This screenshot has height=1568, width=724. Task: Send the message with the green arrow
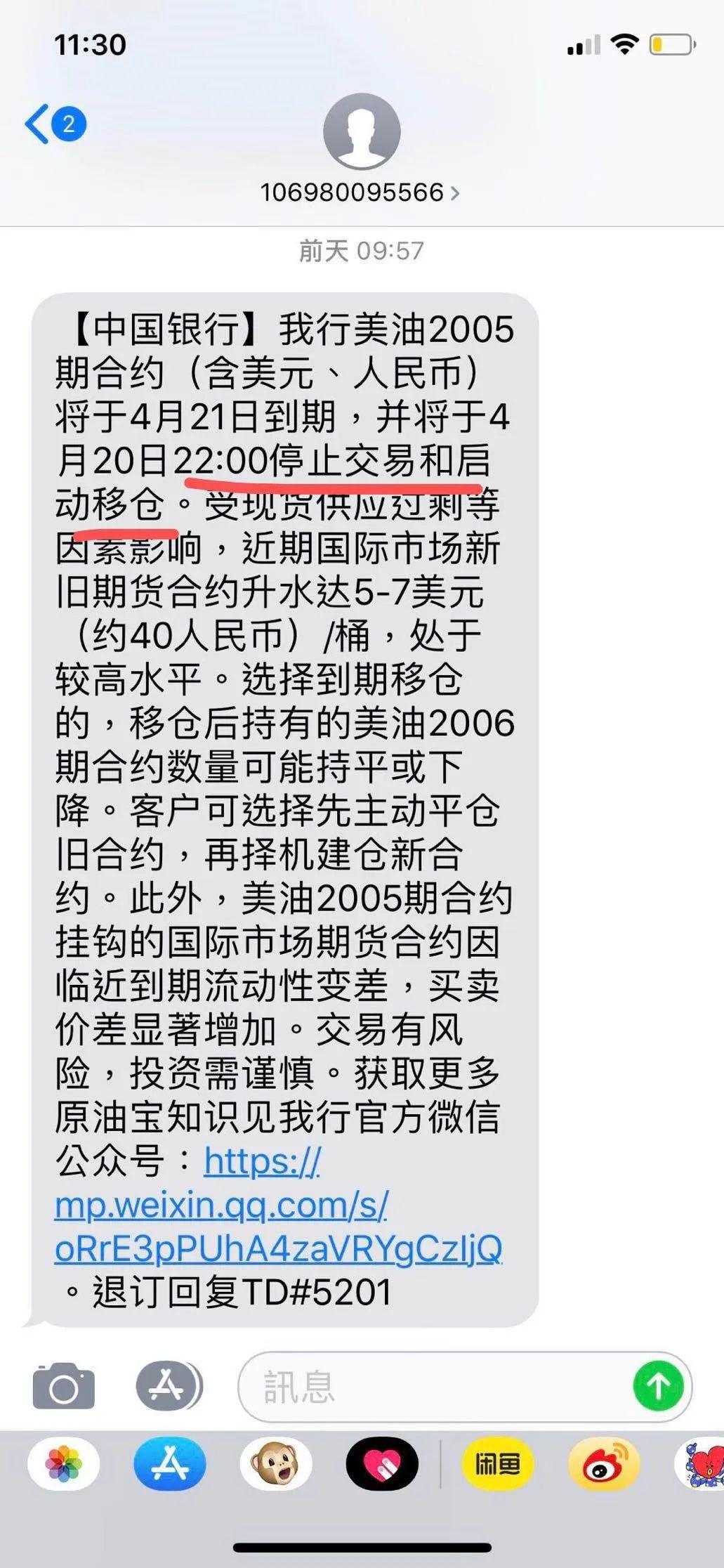(x=658, y=1386)
